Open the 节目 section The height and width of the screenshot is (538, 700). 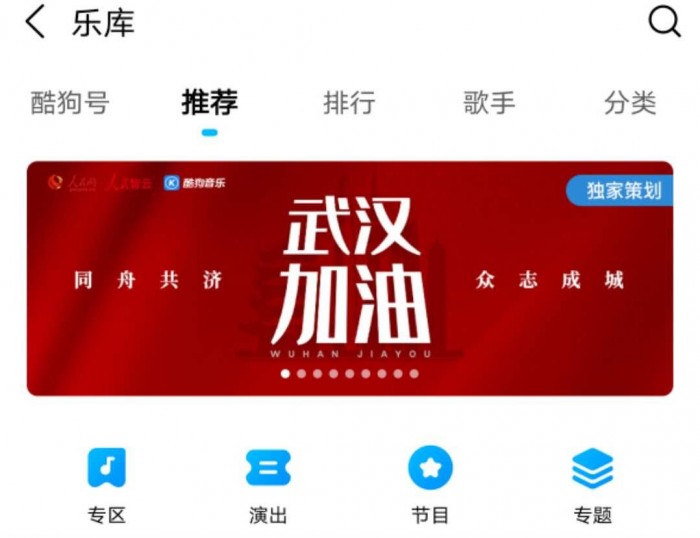click(x=430, y=485)
